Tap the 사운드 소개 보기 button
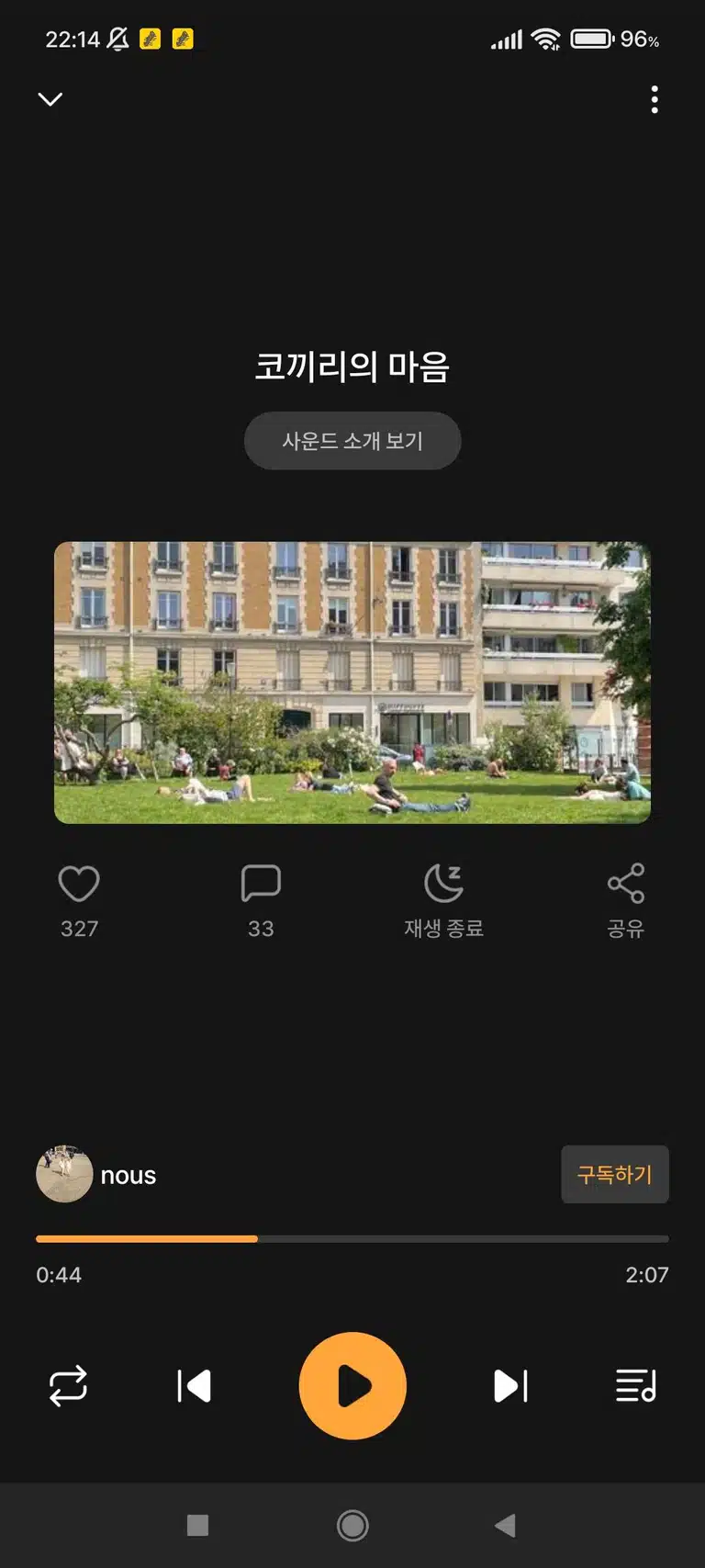The height and width of the screenshot is (1568, 705). [x=352, y=441]
